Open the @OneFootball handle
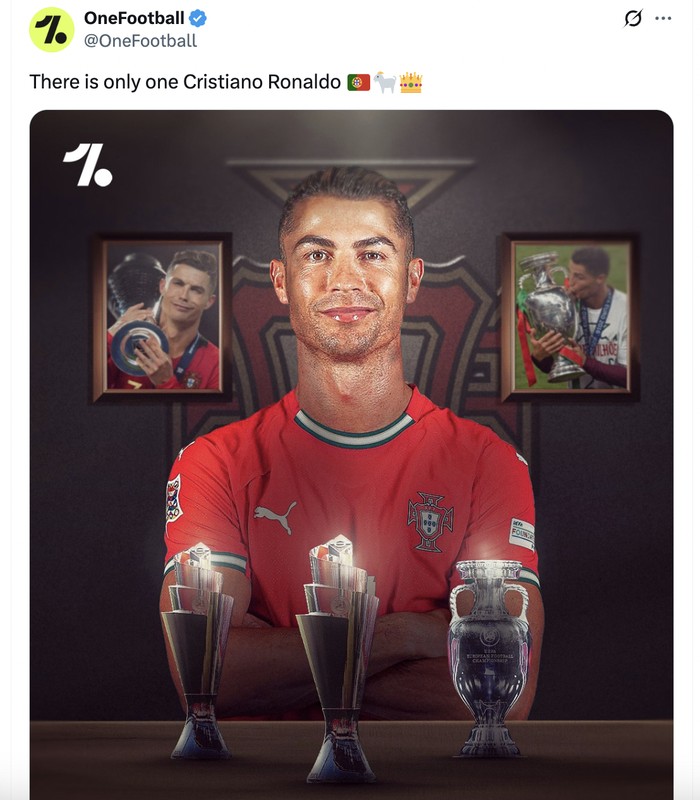 [140, 41]
